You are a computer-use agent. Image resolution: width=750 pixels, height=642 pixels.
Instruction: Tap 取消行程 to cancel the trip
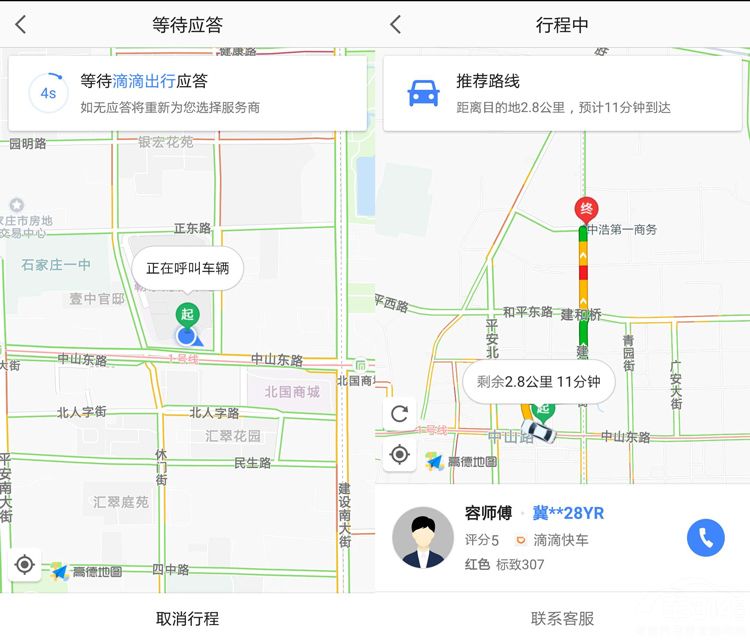point(187,619)
